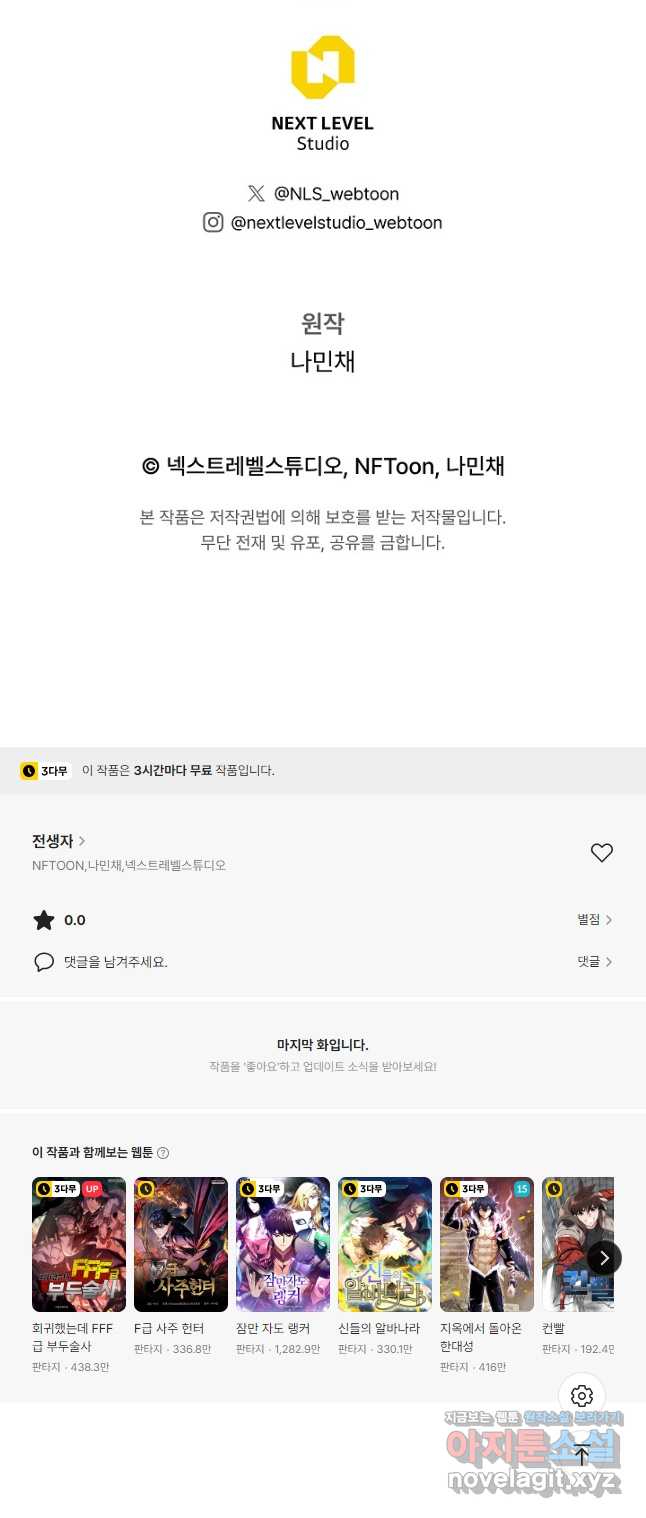Open F급 사주 헌터 webtoon
Screen dimensions: 646x1518
(181, 1244)
